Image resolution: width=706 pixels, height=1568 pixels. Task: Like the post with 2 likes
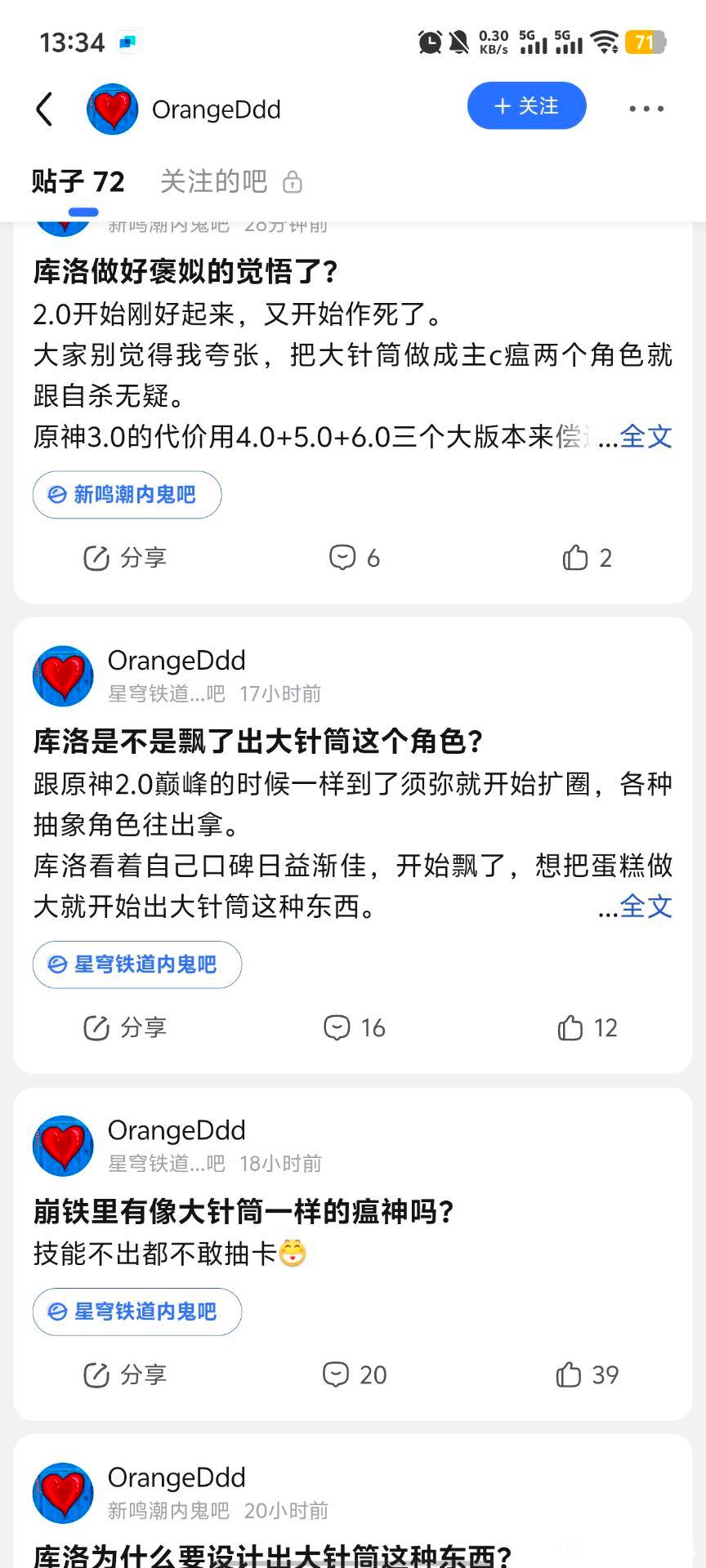586,559
